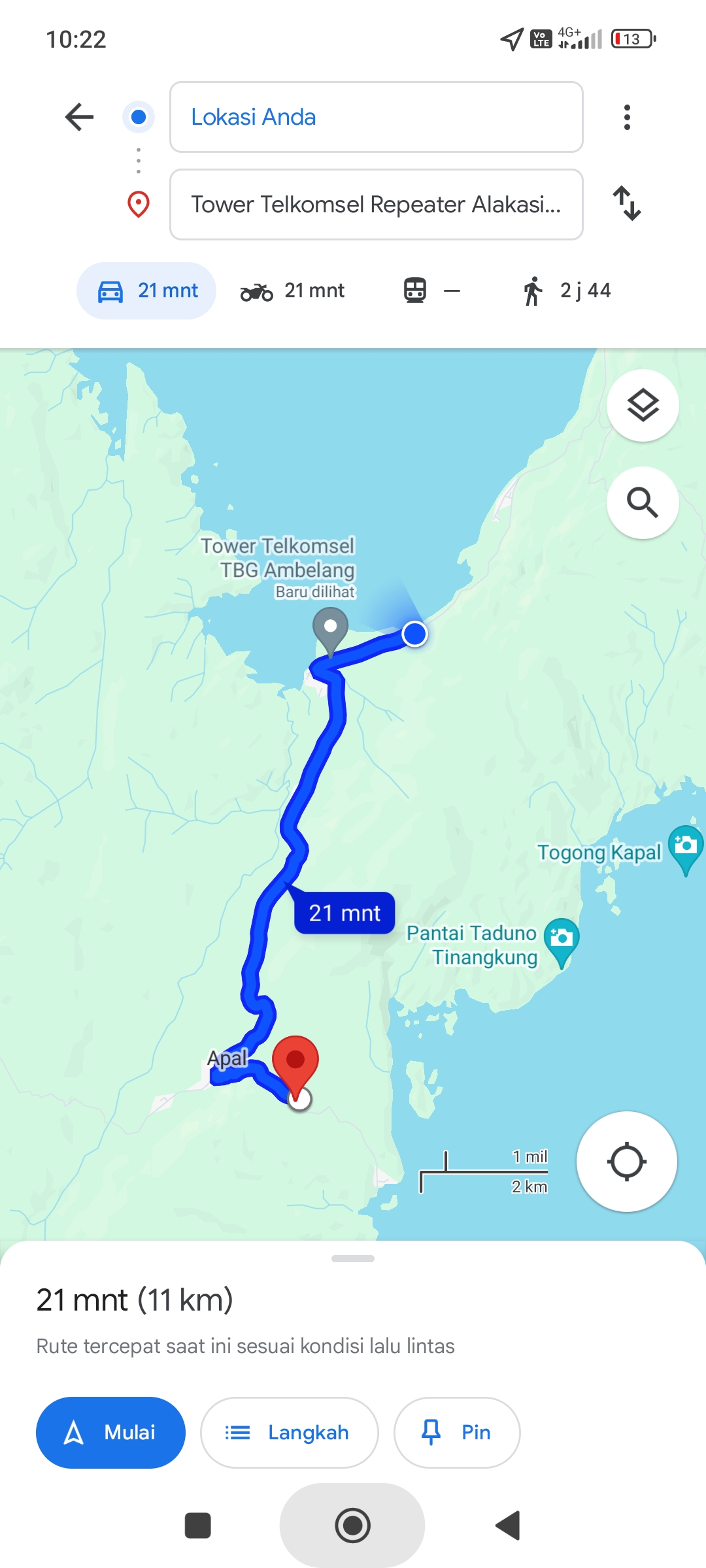Screen dimensions: 706x1568
Task: Go to the home screen via system home button
Action: coord(352,1526)
